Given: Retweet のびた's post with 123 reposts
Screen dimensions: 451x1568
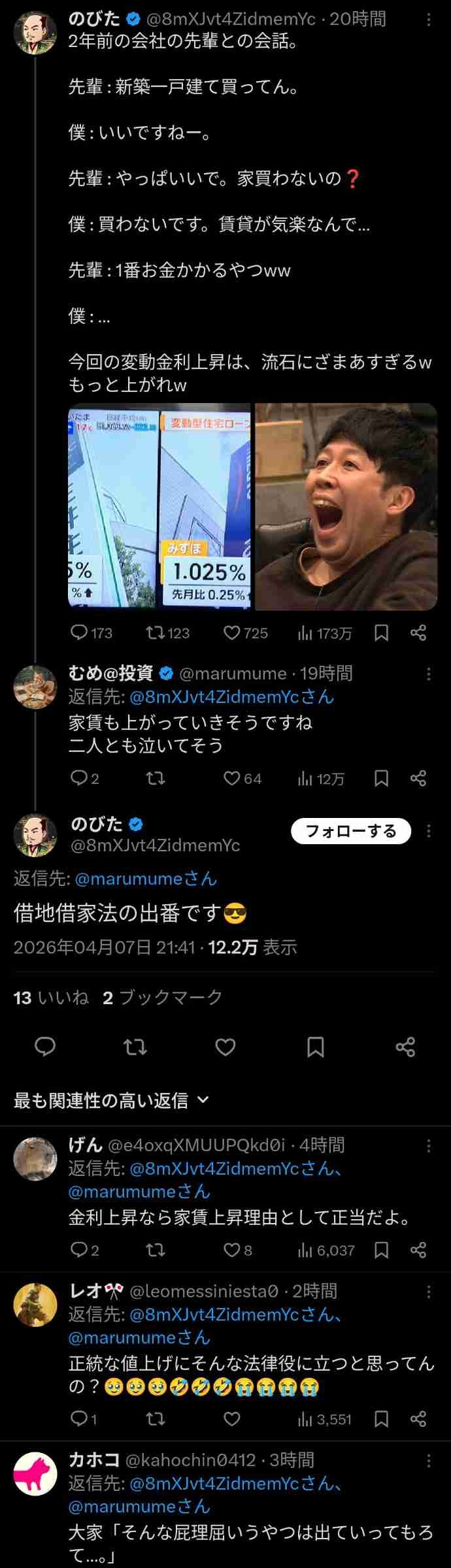Looking at the screenshot, I should coord(155,632).
